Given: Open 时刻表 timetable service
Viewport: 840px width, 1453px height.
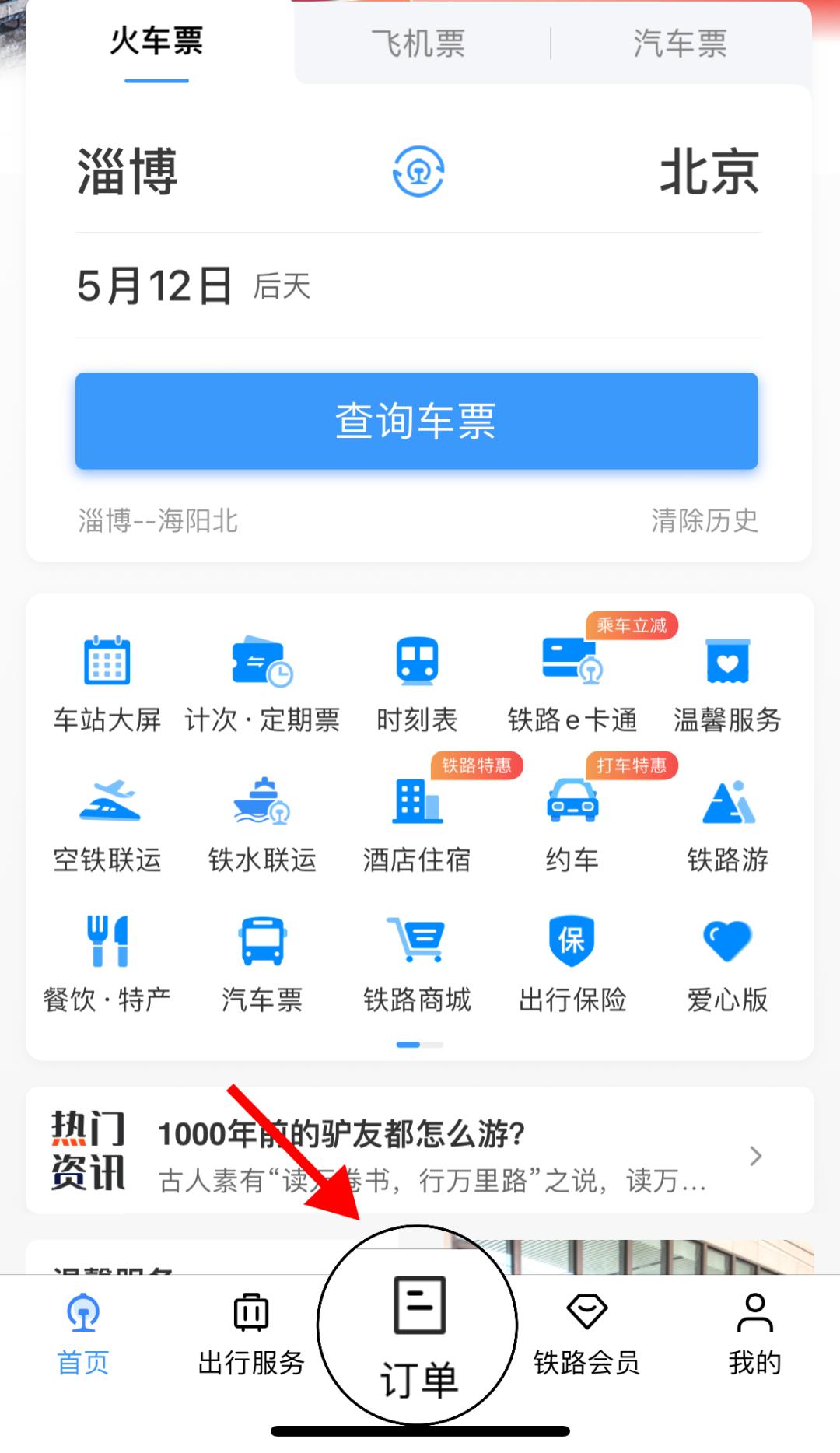Looking at the screenshot, I should [418, 681].
